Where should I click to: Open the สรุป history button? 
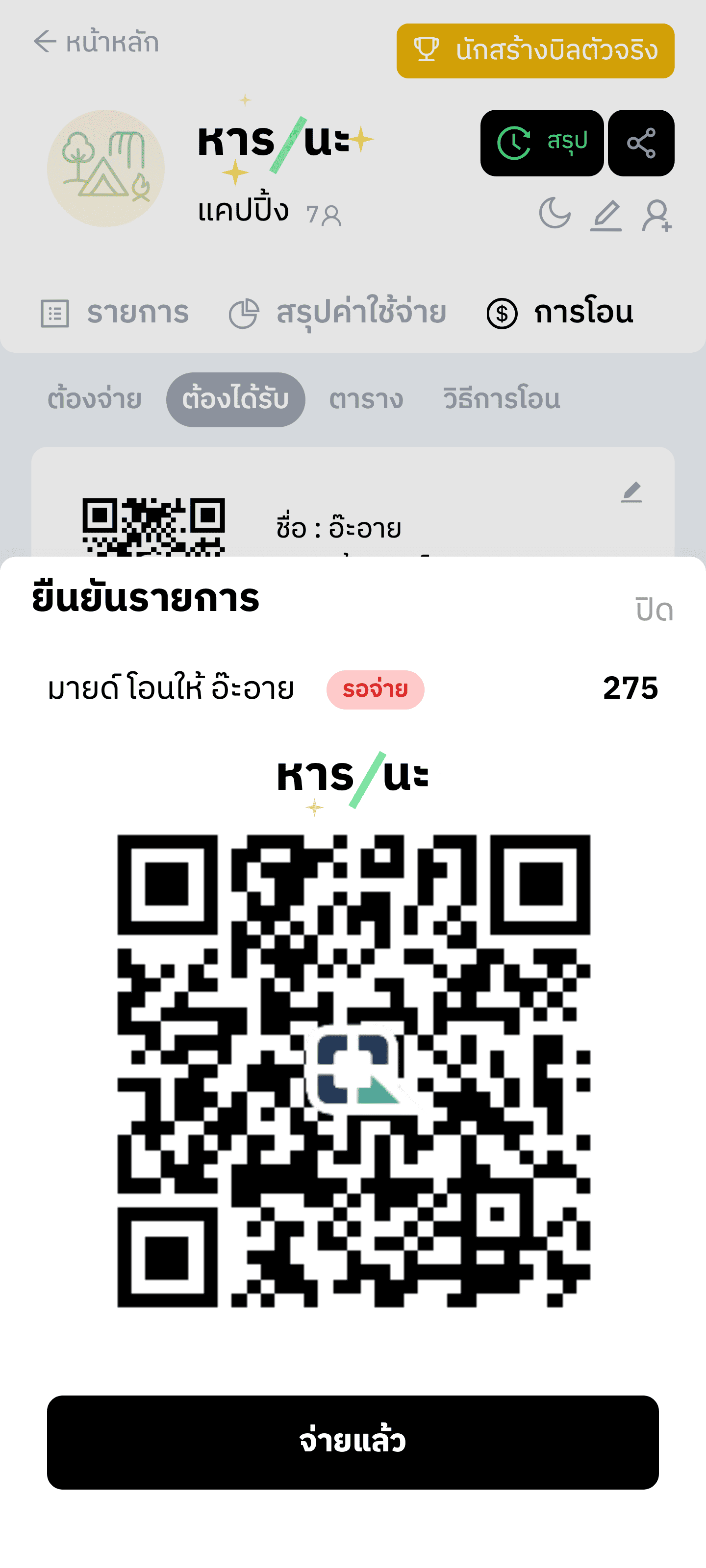pos(542,143)
